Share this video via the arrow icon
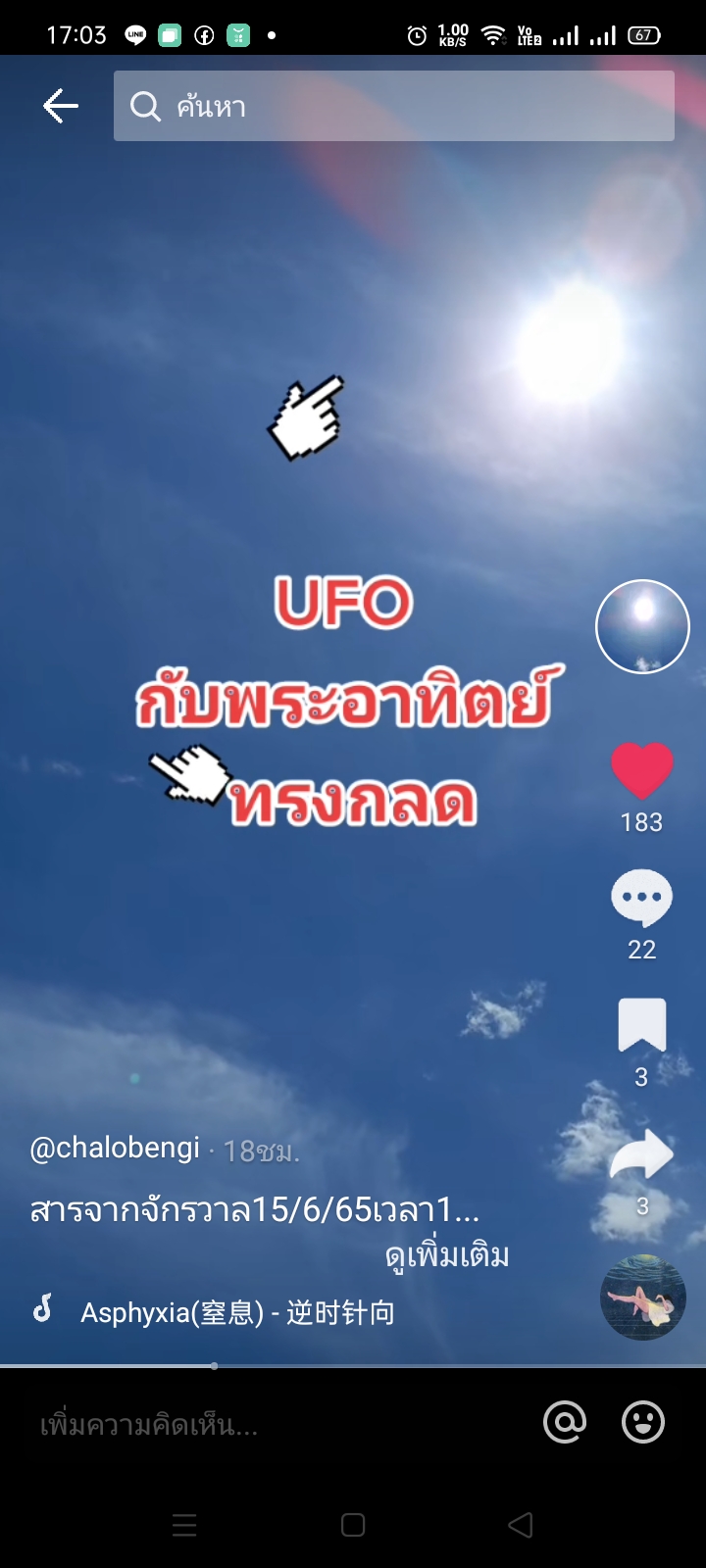 (x=641, y=1156)
